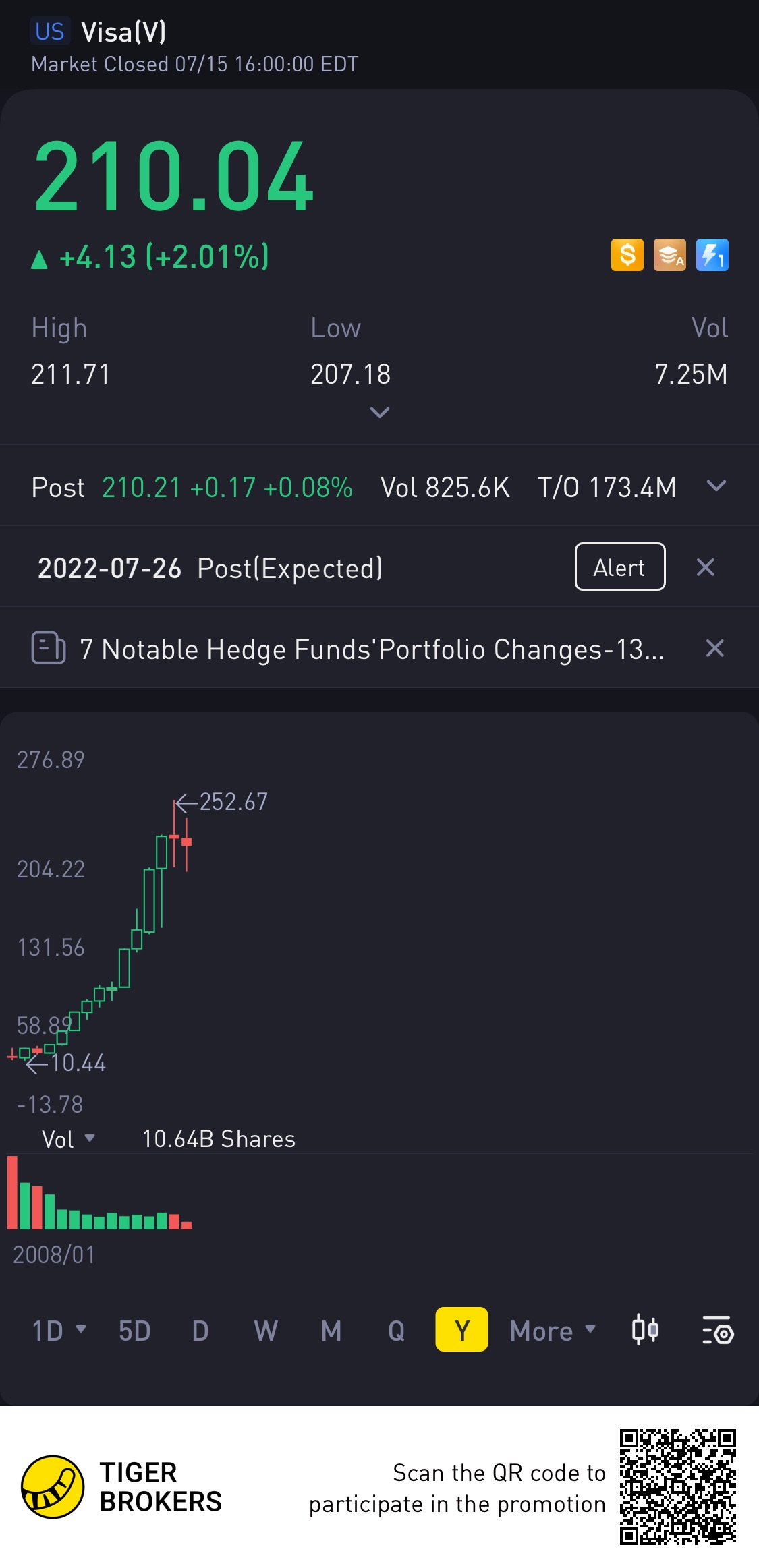The height and width of the screenshot is (1568, 759).
Task: Open the 7 Notable Hedge Funds article
Action: (x=371, y=649)
